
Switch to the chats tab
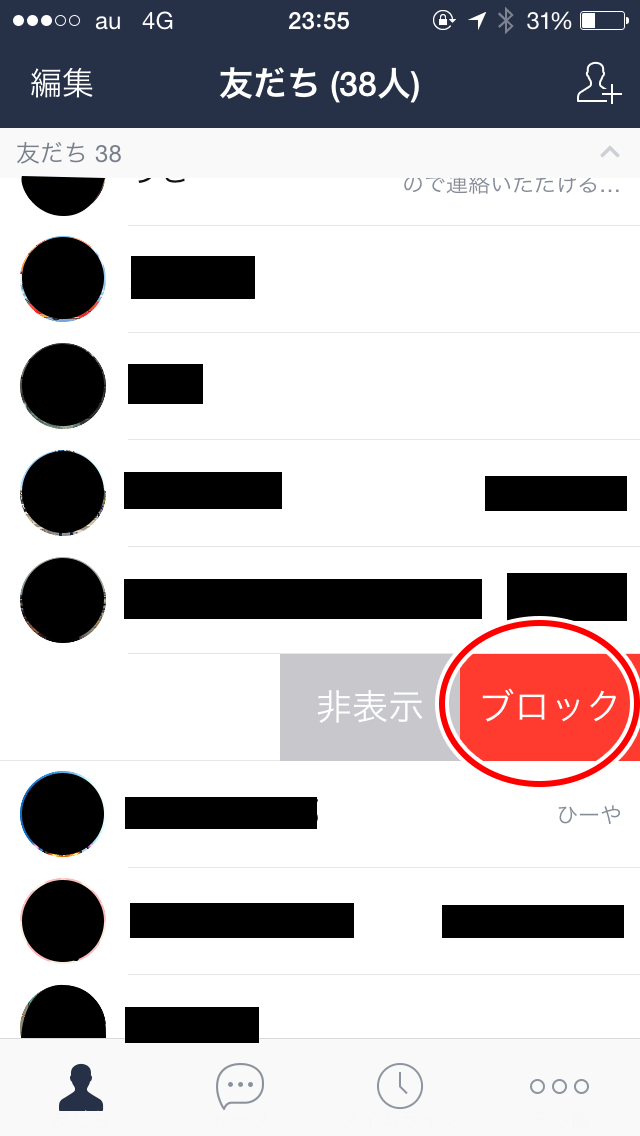click(x=240, y=1086)
